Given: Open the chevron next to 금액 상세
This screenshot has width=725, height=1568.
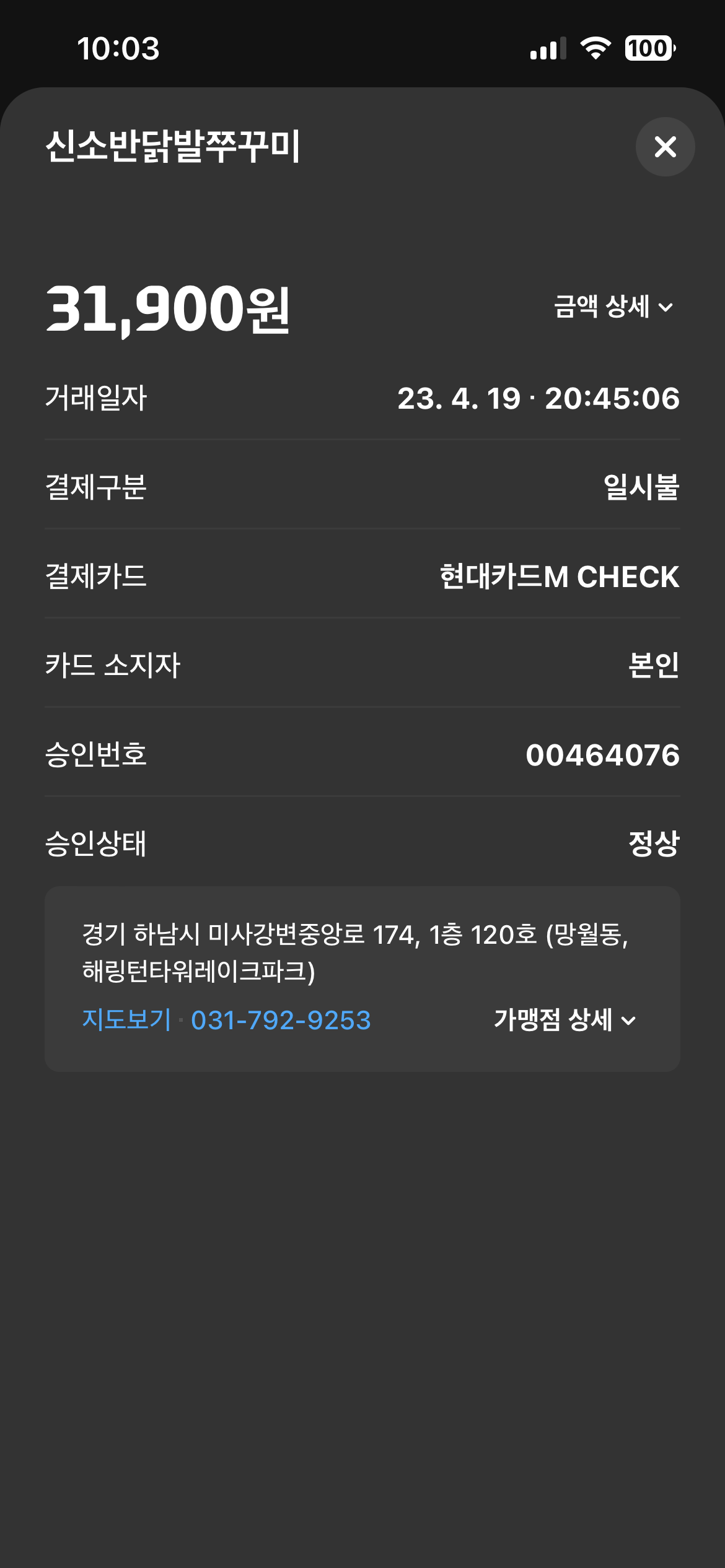Looking at the screenshot, I should pos(666,307).
